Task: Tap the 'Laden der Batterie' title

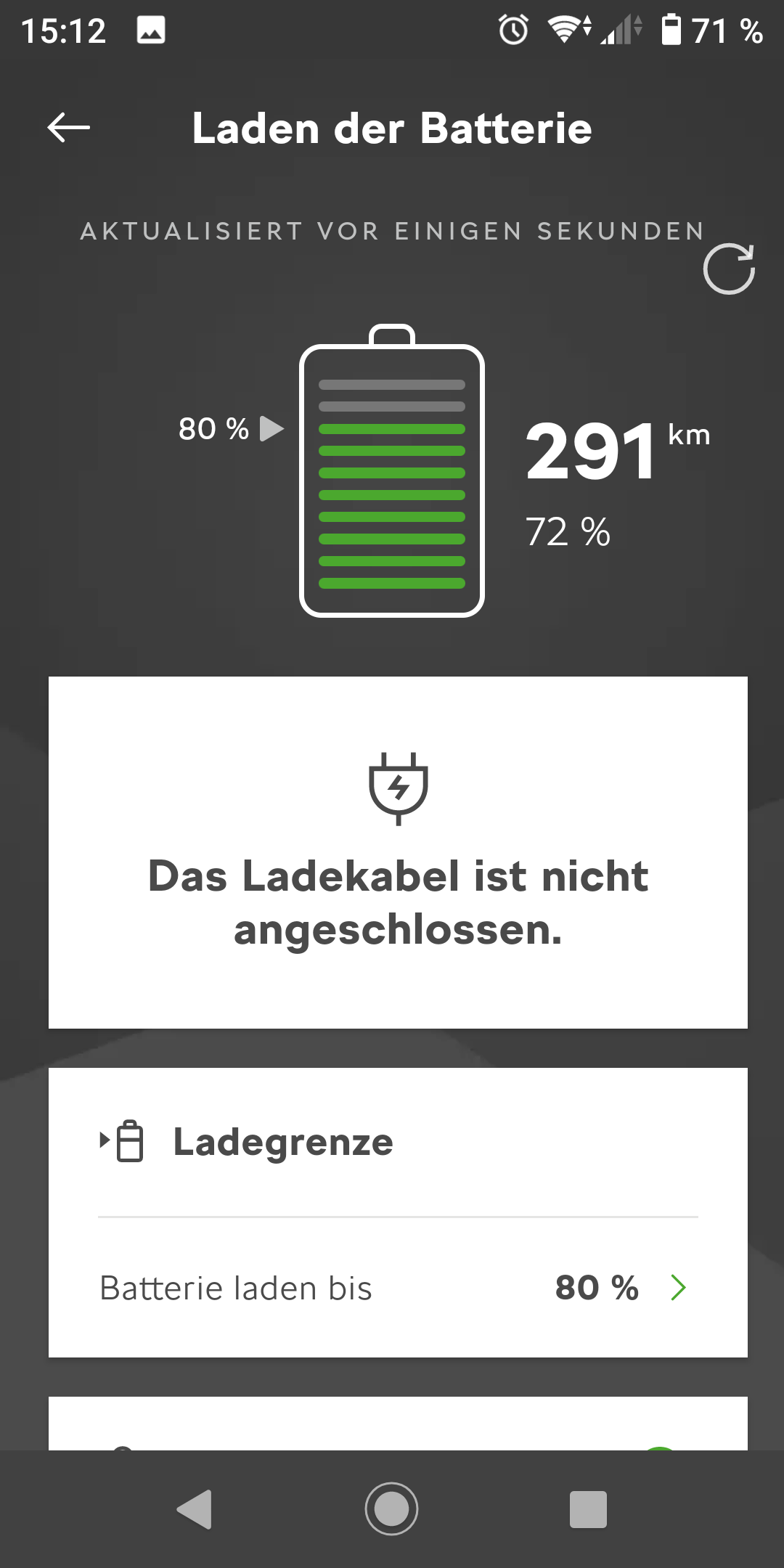Action: pos(392,128)
